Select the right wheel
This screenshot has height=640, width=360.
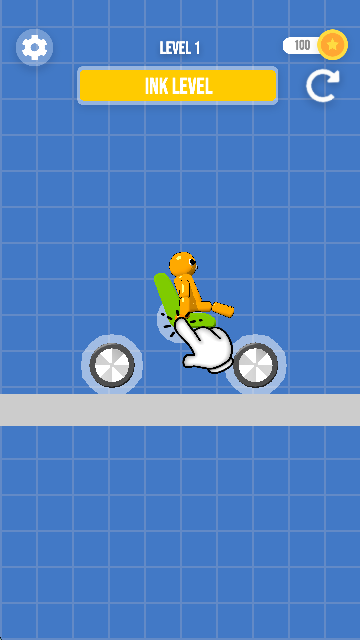[256, 365]
